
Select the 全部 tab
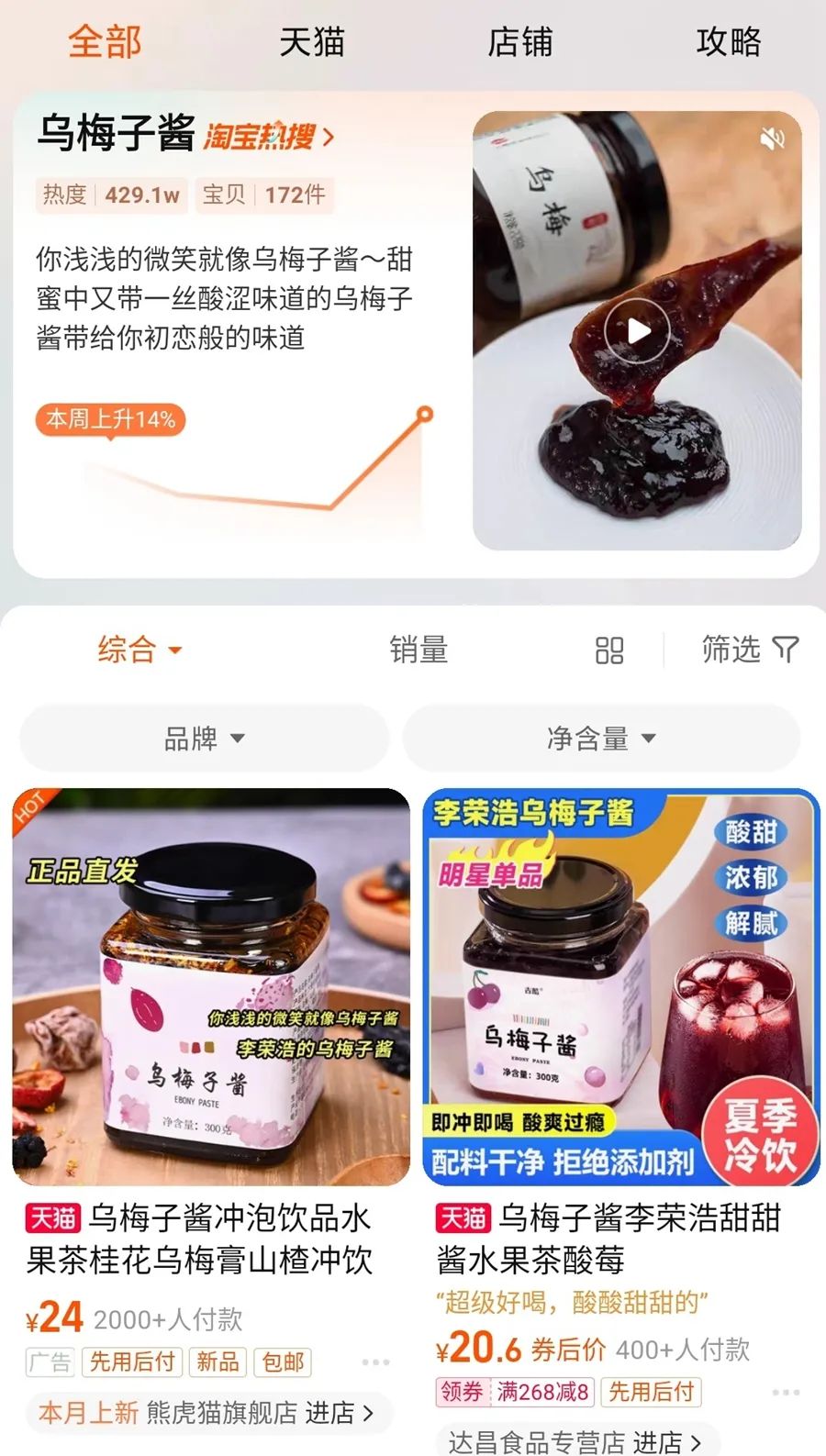coord(105,42)
